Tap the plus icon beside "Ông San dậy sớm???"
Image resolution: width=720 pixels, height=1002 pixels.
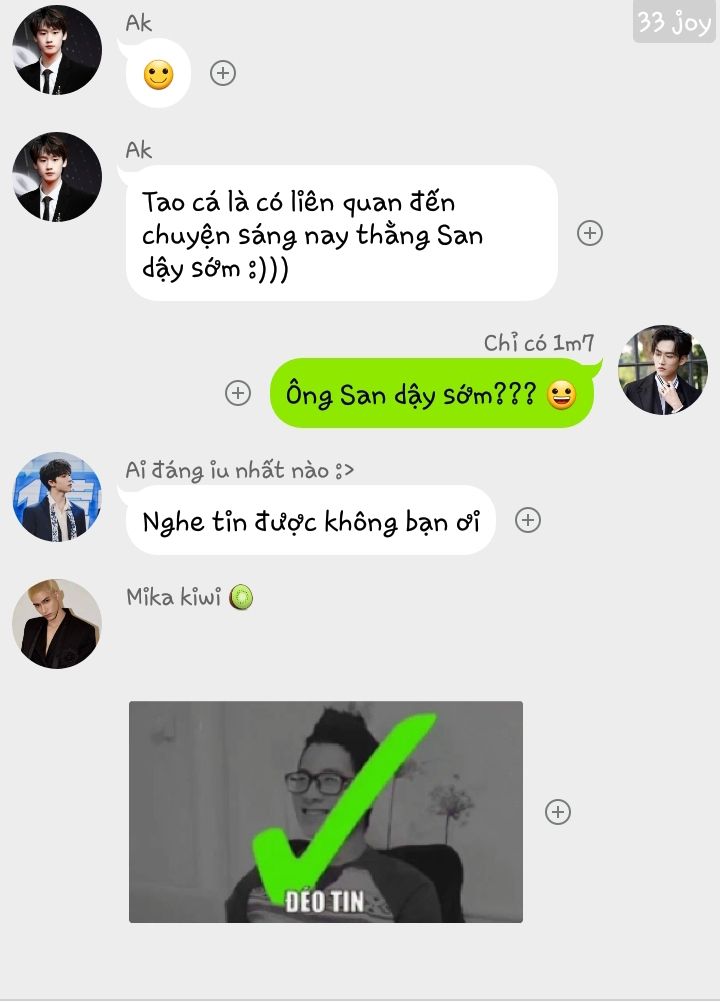click(238, 393)
